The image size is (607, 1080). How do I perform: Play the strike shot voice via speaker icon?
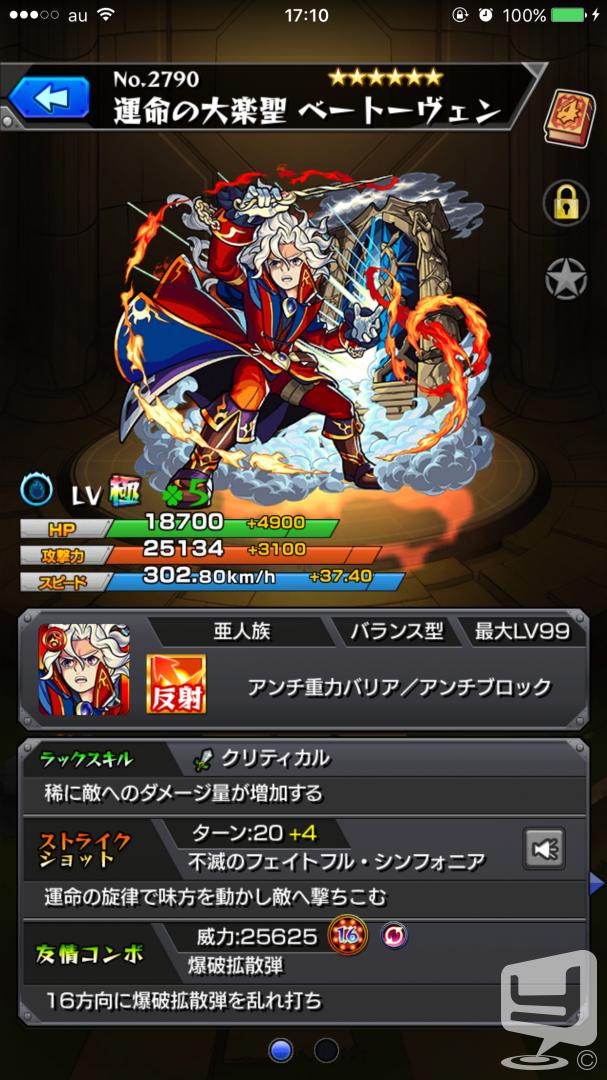pos(544,848)
